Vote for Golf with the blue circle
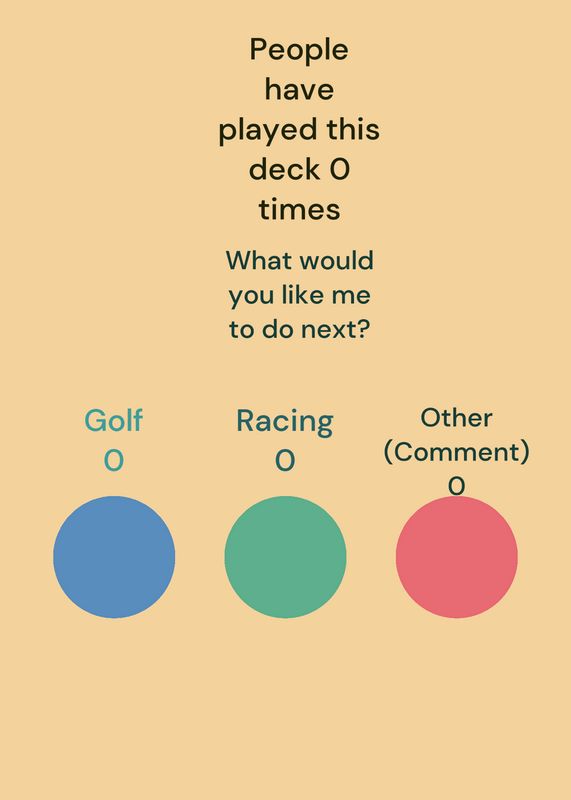 pyautogui.click(x=114, y=557)
